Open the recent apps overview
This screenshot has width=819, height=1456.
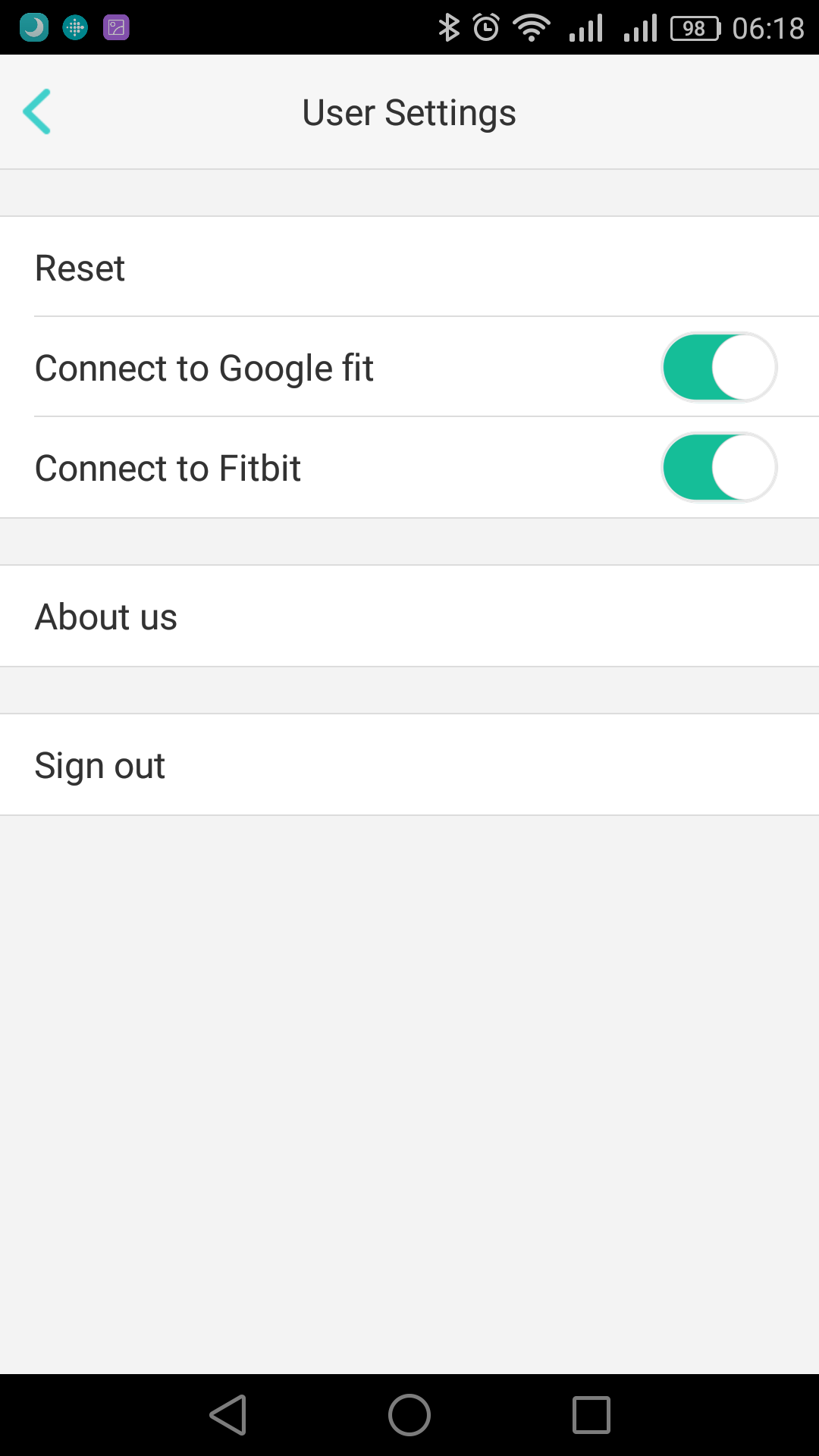click(591, 1415)
